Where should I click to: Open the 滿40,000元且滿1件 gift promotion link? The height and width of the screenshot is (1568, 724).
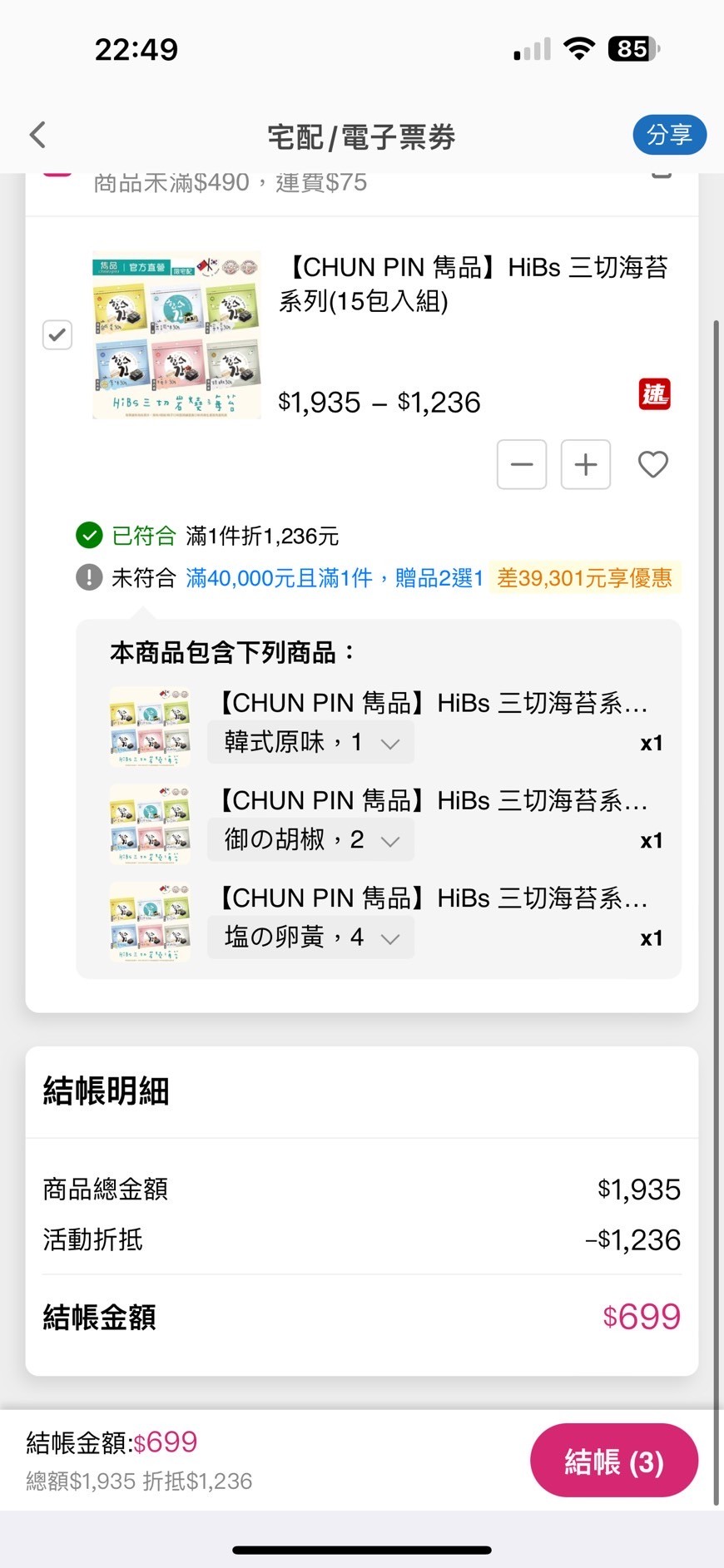(335, 577)
